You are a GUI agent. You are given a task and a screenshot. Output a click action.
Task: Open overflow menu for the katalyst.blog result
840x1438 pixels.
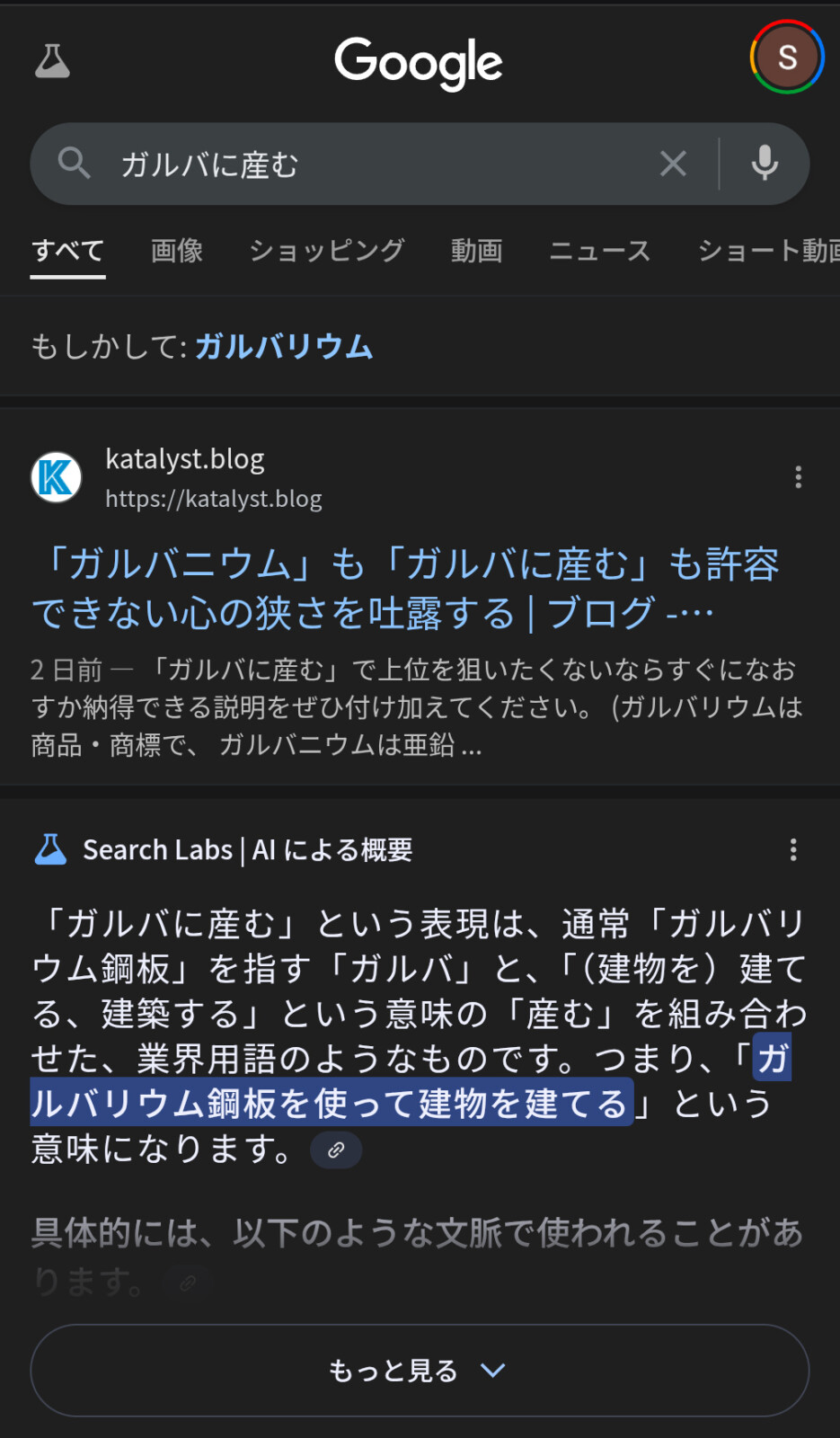pos(798,477)
